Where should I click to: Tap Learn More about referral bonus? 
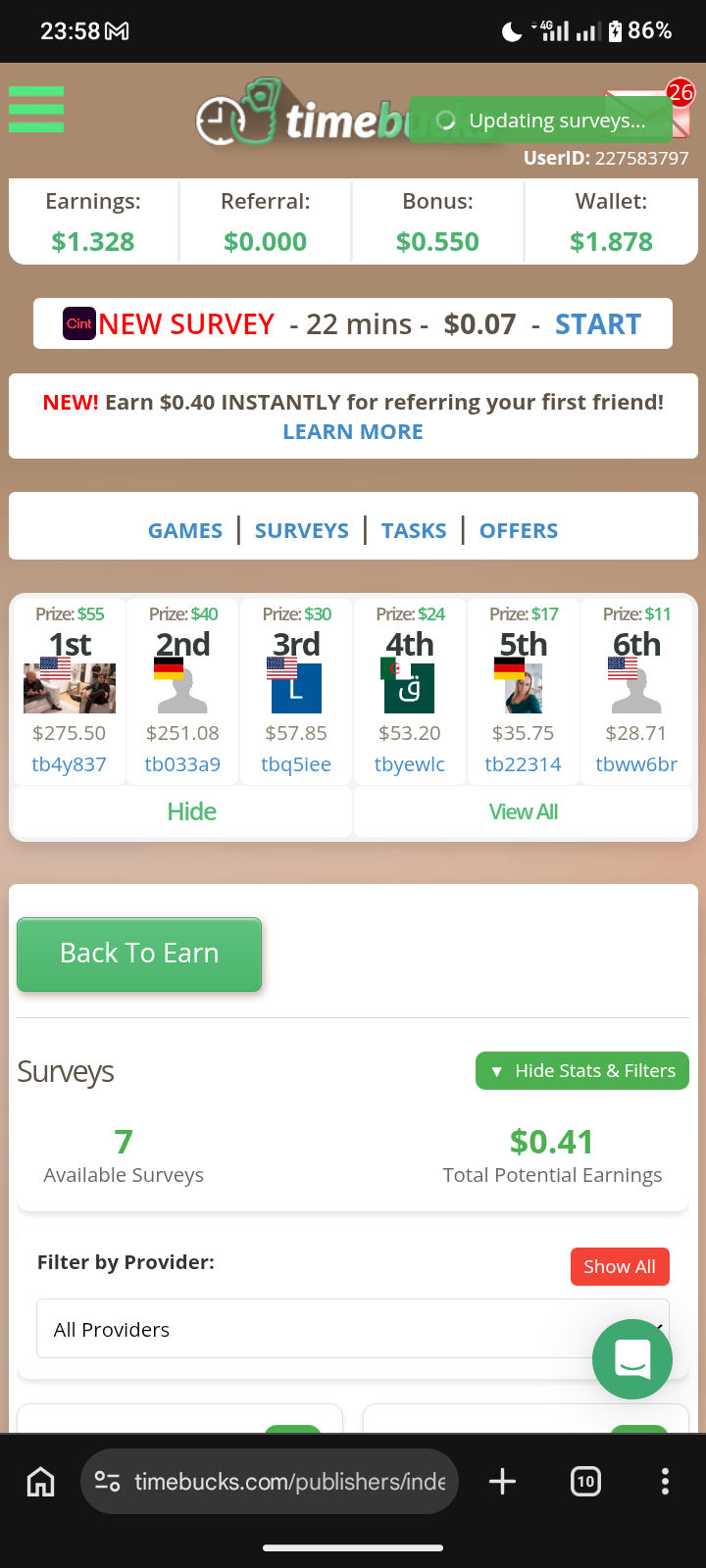point(353,432)
